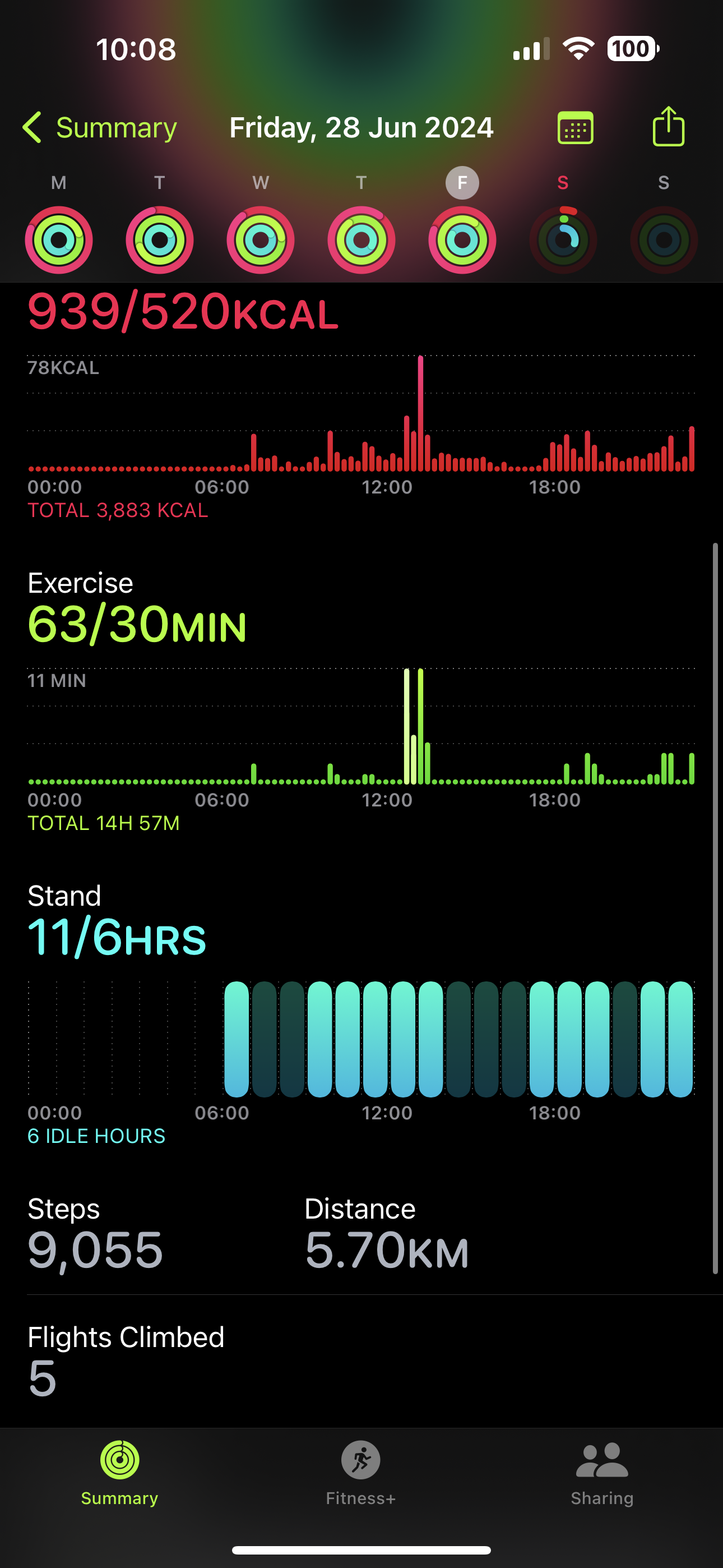Select Friday's activity rings
This screenshot has width=723, height=1568.
pyautogui.click(x=462, y=239)
